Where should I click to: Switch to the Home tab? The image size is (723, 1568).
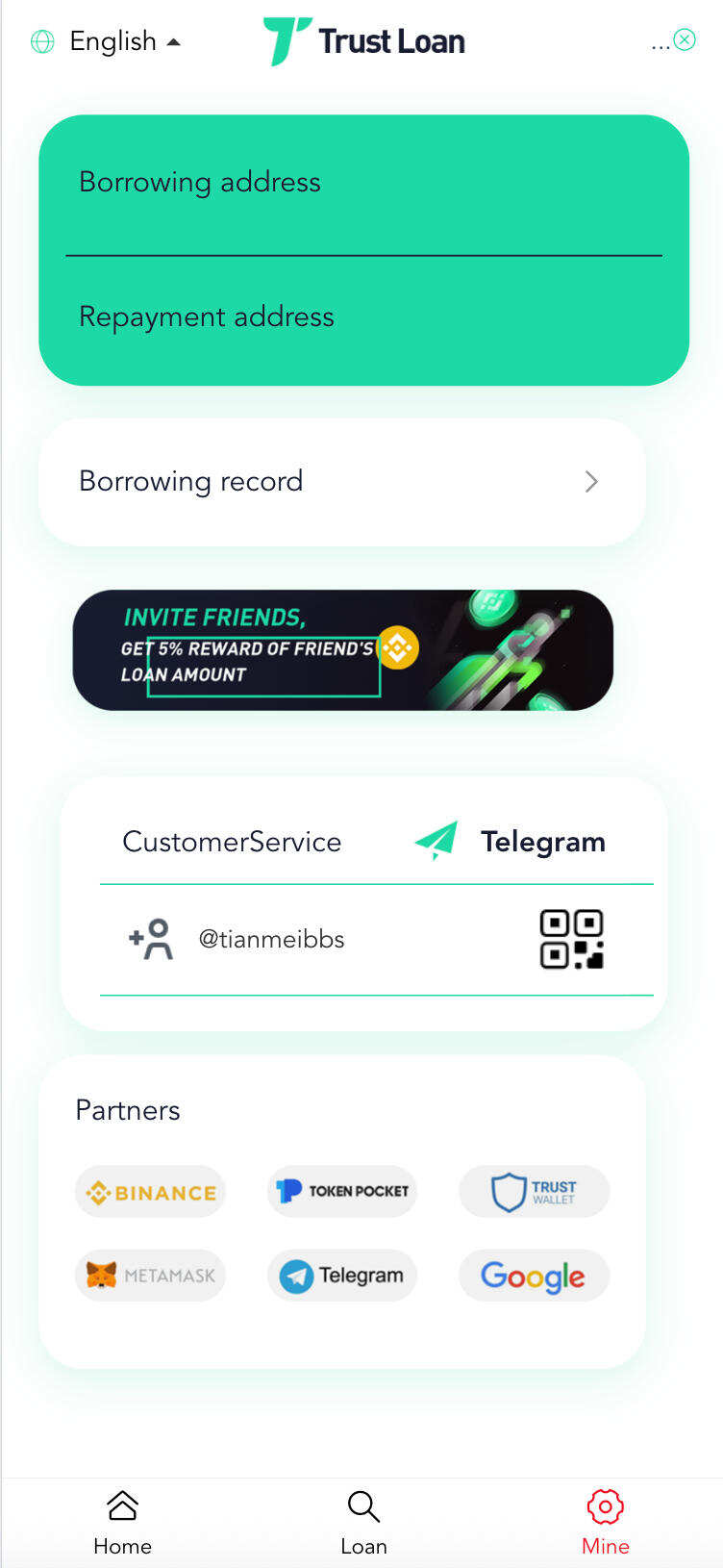[x=122, y=1522]
